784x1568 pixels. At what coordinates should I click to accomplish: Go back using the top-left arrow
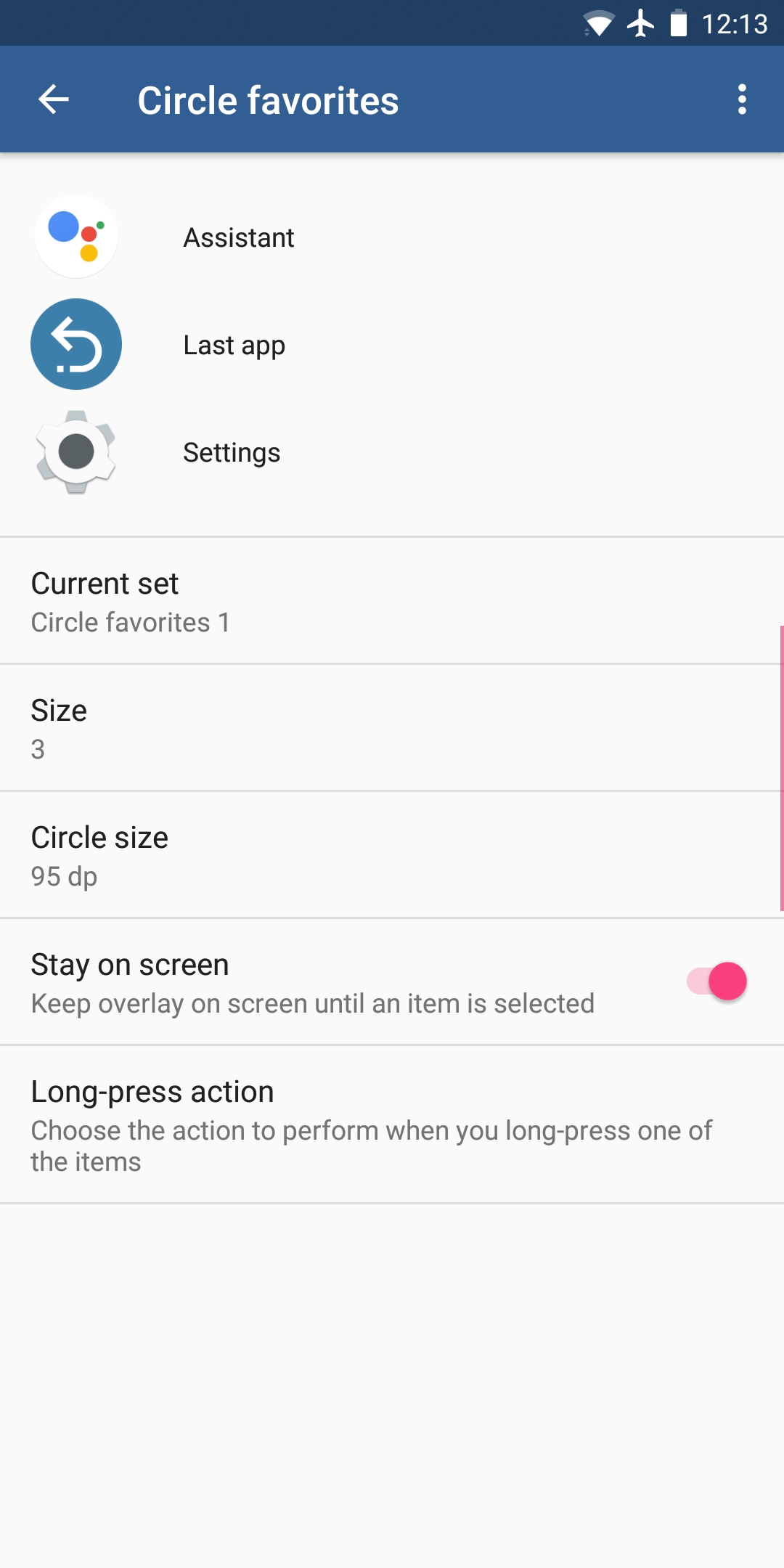[54, 99]
